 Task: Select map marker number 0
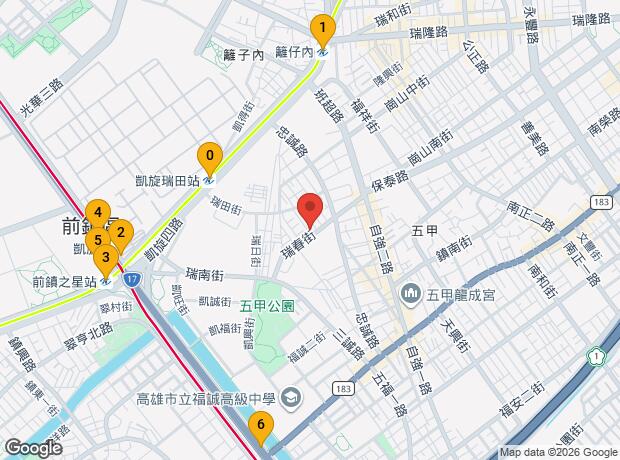(x=209, y=156)
